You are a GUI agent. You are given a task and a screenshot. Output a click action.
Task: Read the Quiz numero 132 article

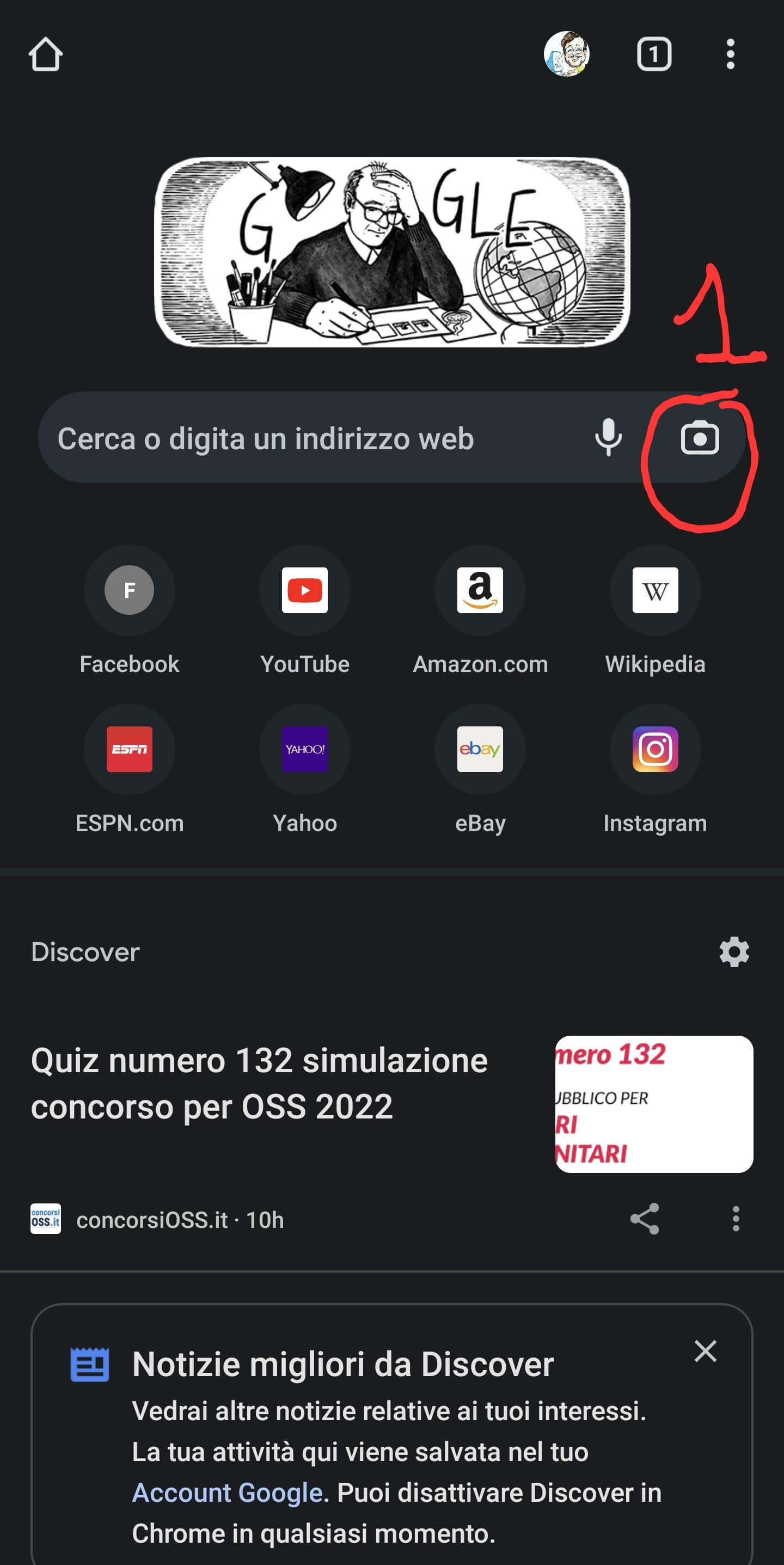(259, 1083)
